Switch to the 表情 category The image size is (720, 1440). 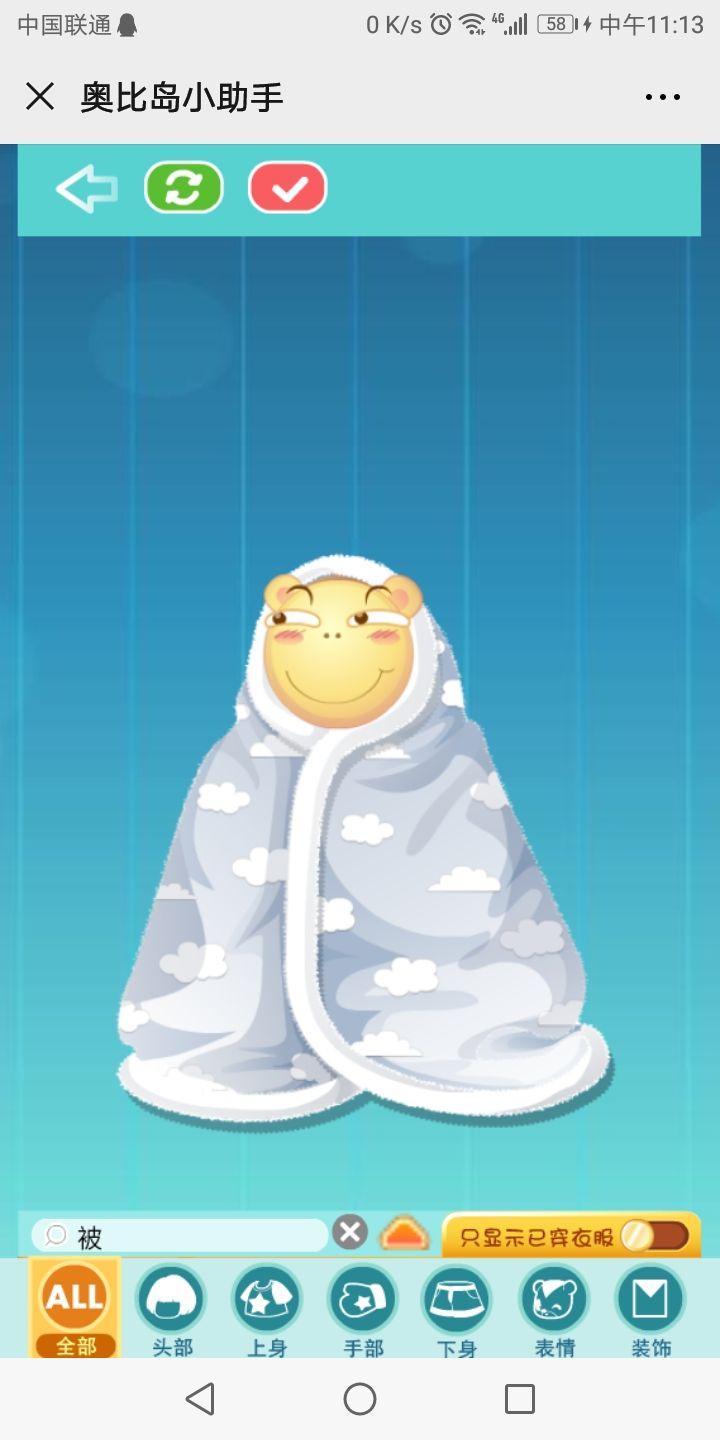point(554,1307)
